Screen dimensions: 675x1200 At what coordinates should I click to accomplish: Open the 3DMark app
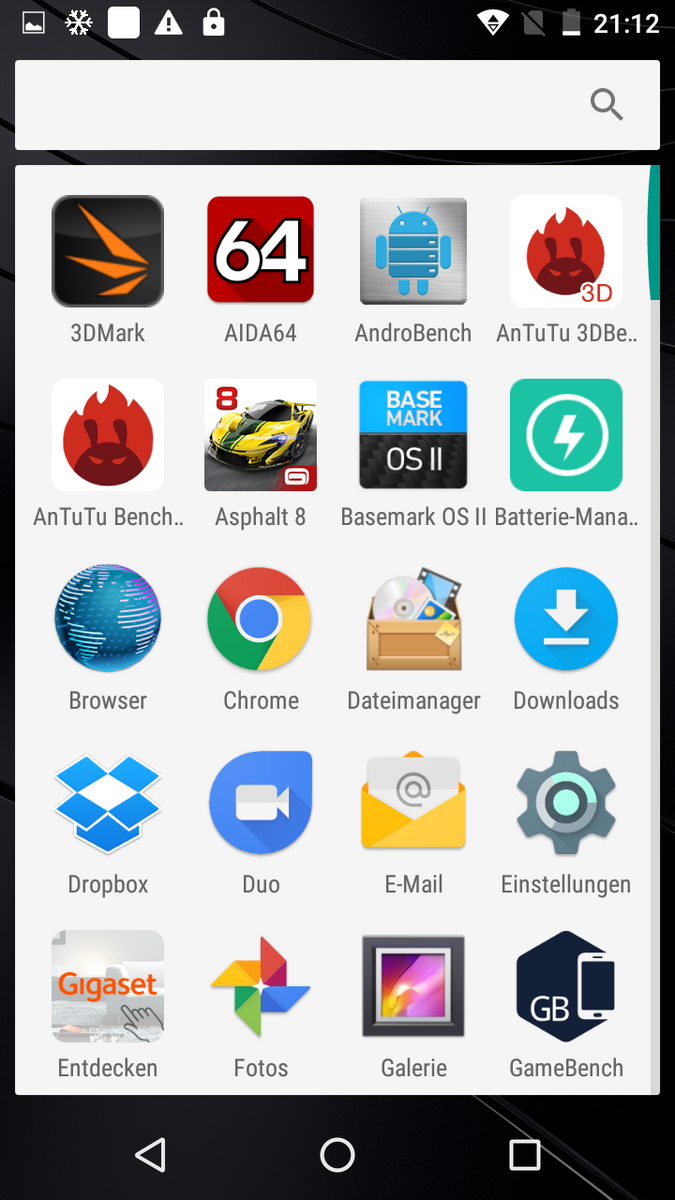coord(108,251)
